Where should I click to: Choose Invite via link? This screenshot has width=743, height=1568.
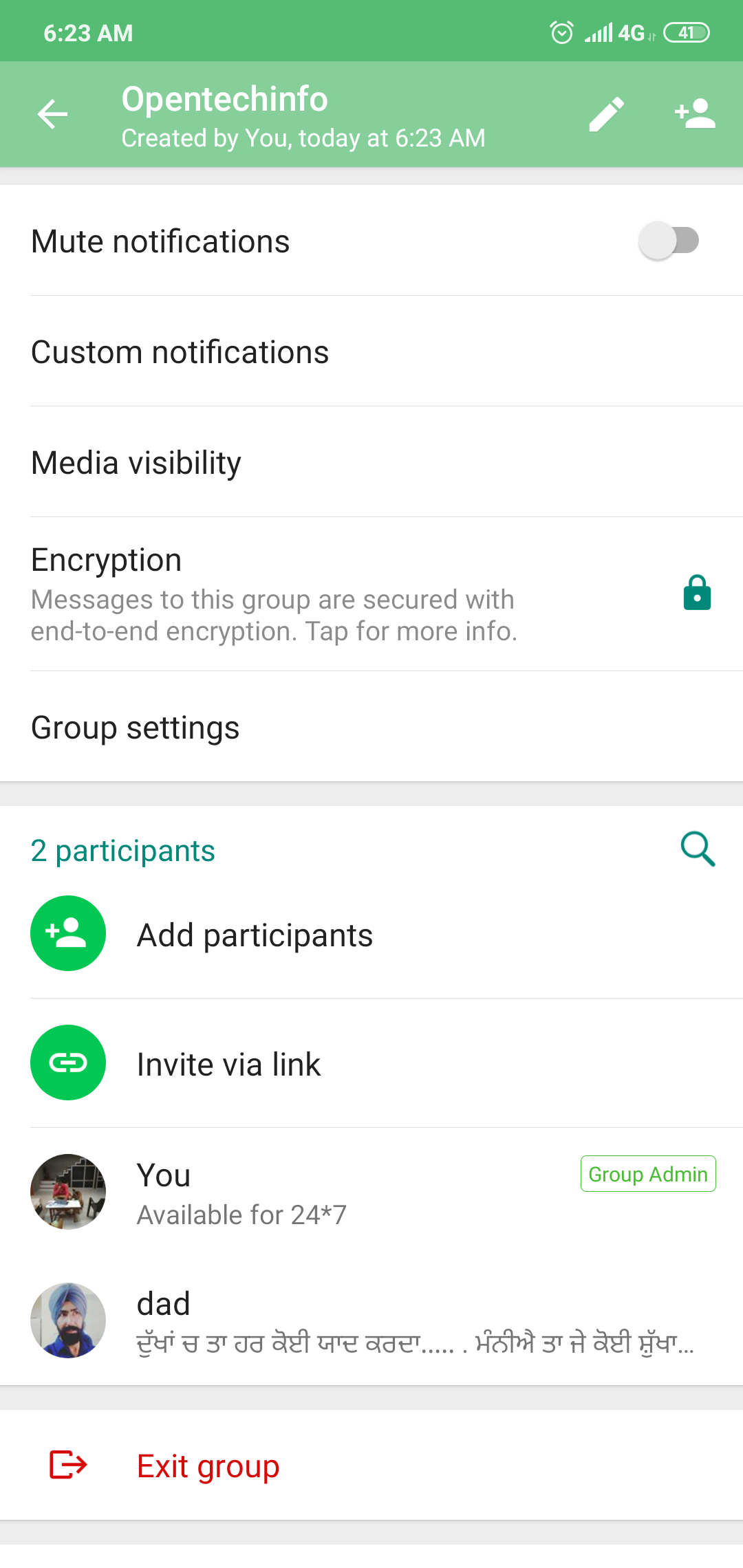371,1064
